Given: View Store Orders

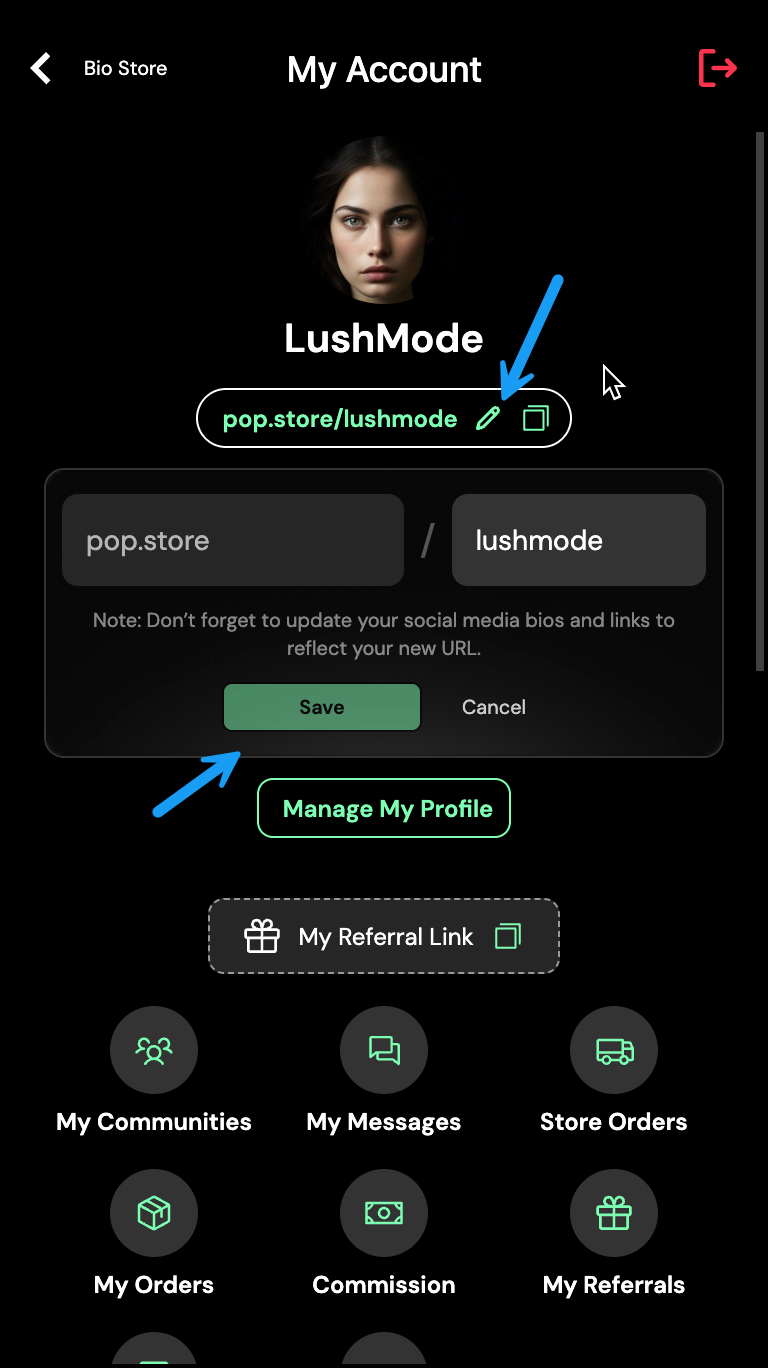Looking at the screenshot, I should pyautogui.click(x=613, y=1050).
